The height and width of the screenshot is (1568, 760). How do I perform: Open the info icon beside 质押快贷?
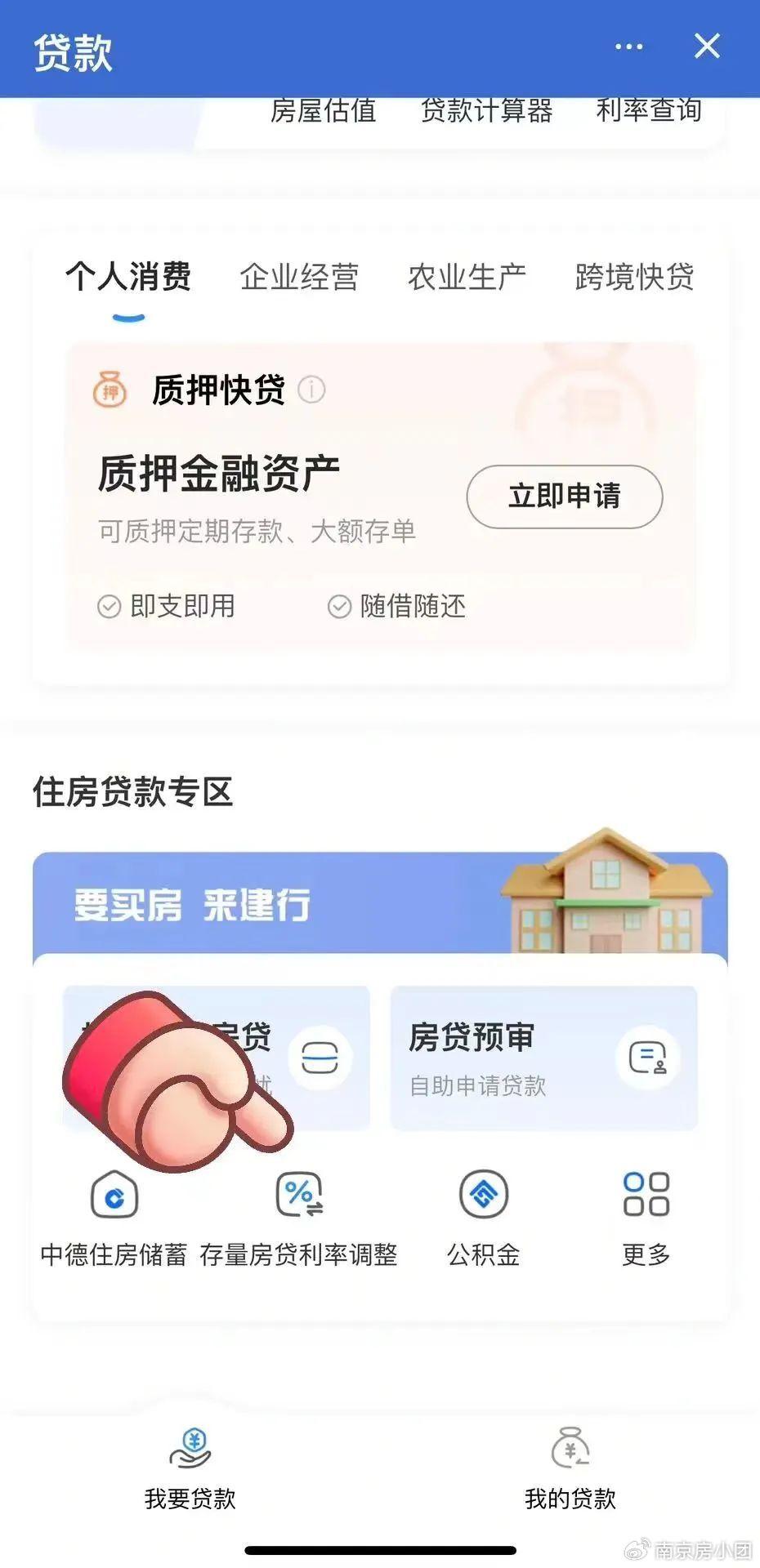click(x=311, y=390)
